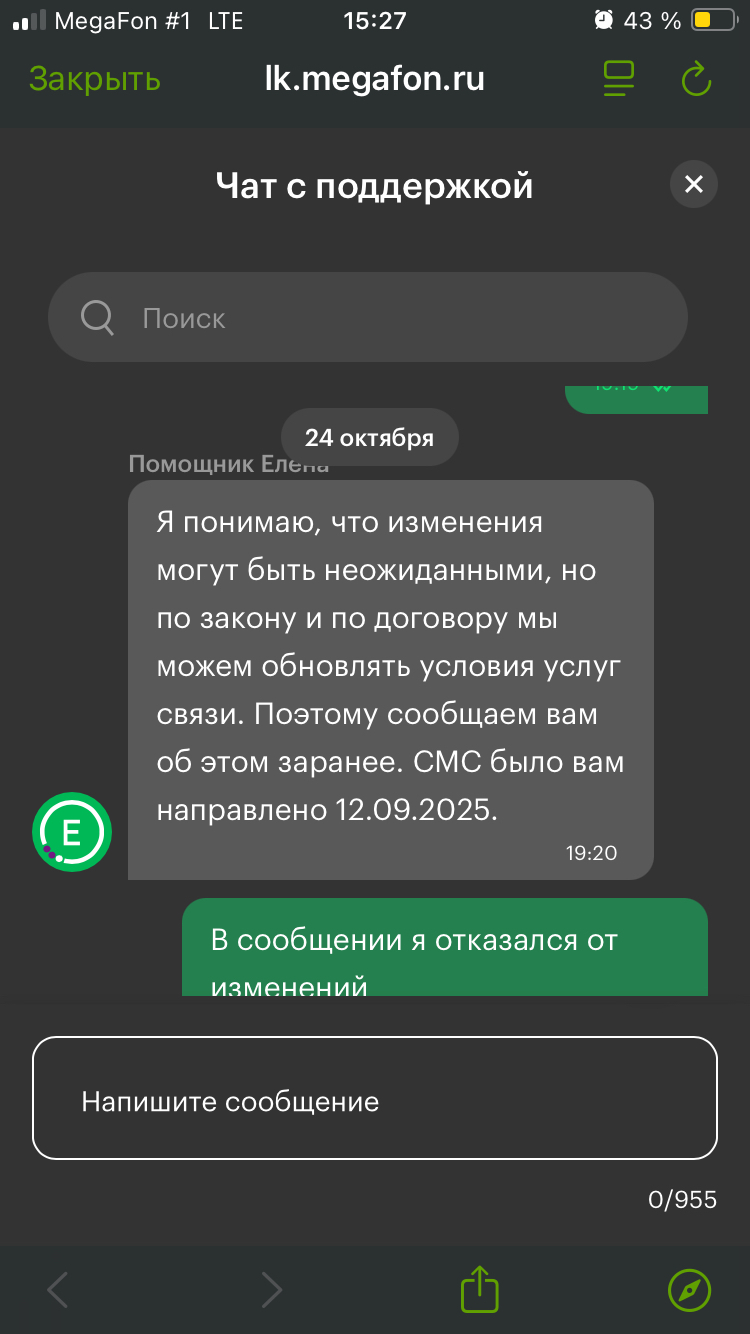Tap Закрыть to close the web view
Viewport: 750px width, 1334px height.
pyautogui.click(x=94, y=79)
